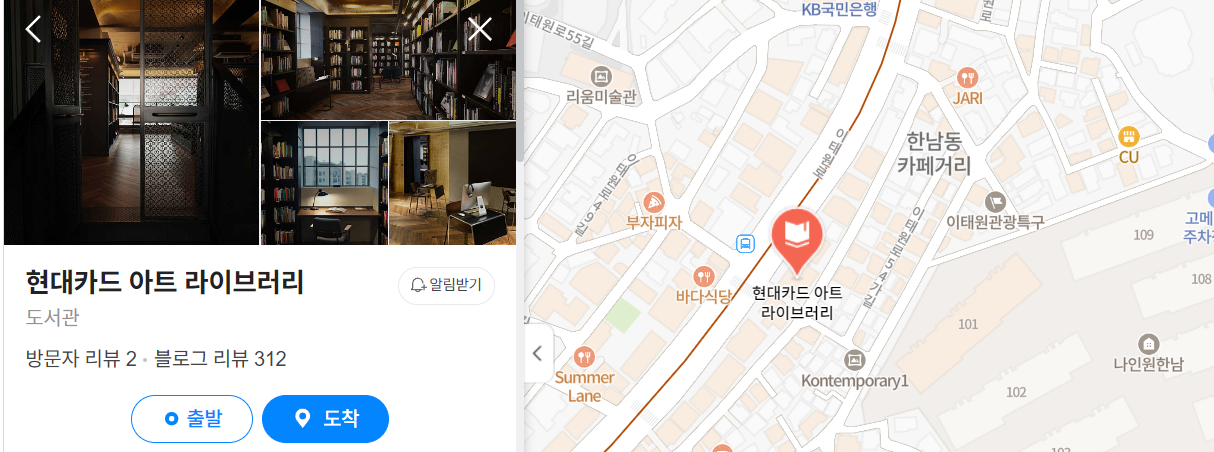This screenshot has height=452, width=1214.
Task: Open the large library interior photo
Action: [x=130, y=122]
